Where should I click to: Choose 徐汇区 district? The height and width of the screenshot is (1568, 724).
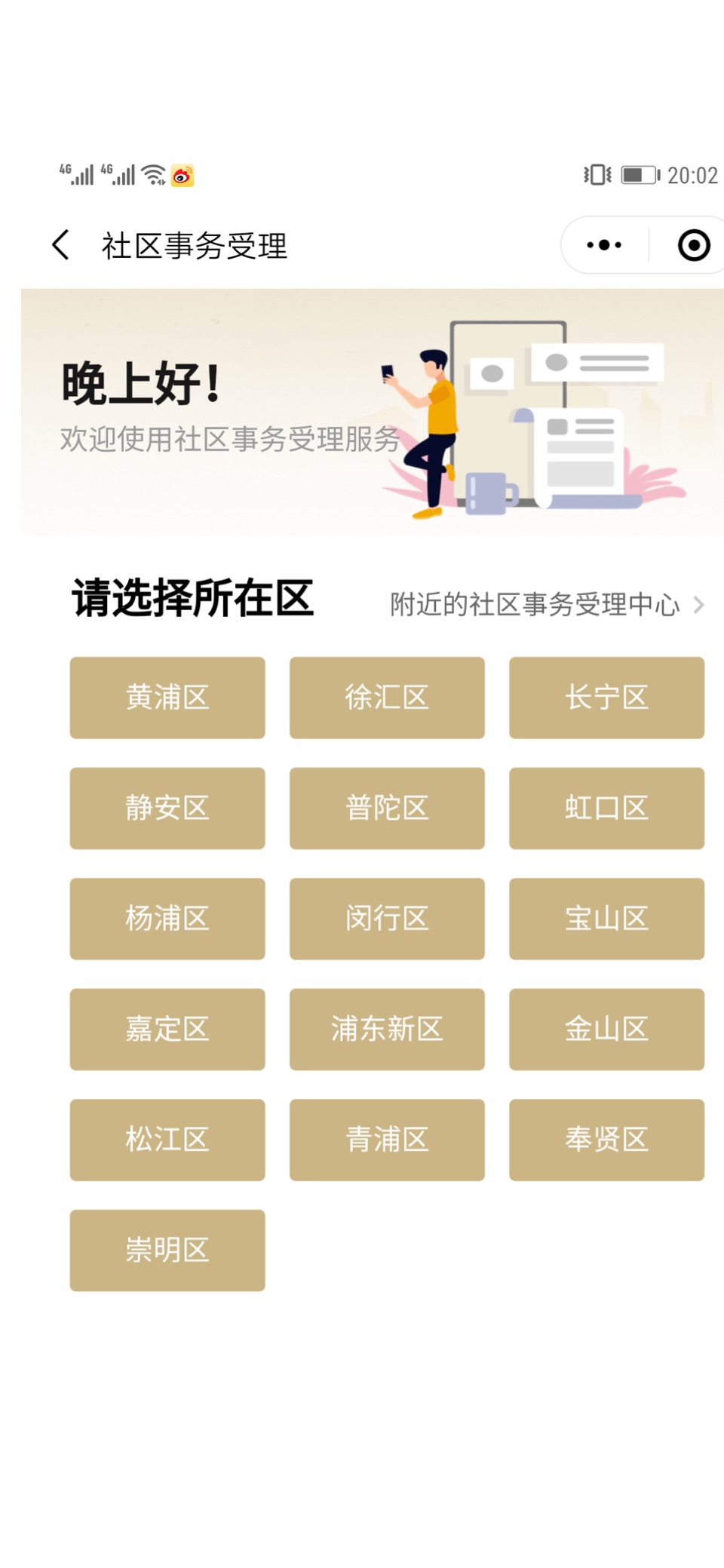tap(387, 698)
